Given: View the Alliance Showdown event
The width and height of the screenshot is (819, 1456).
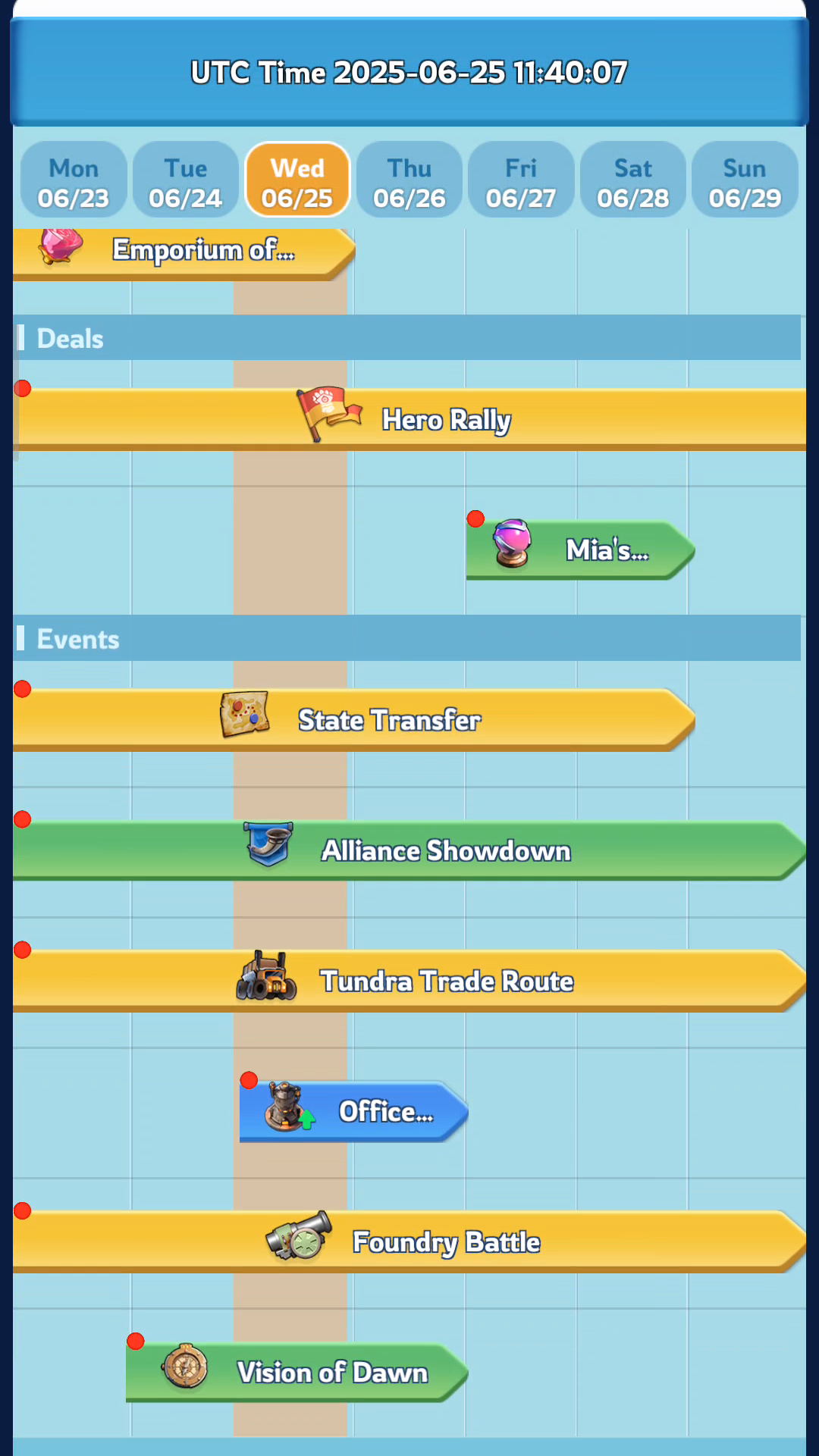Looking at the screenshot, I should pyautogui.click(x=409, y=850).
